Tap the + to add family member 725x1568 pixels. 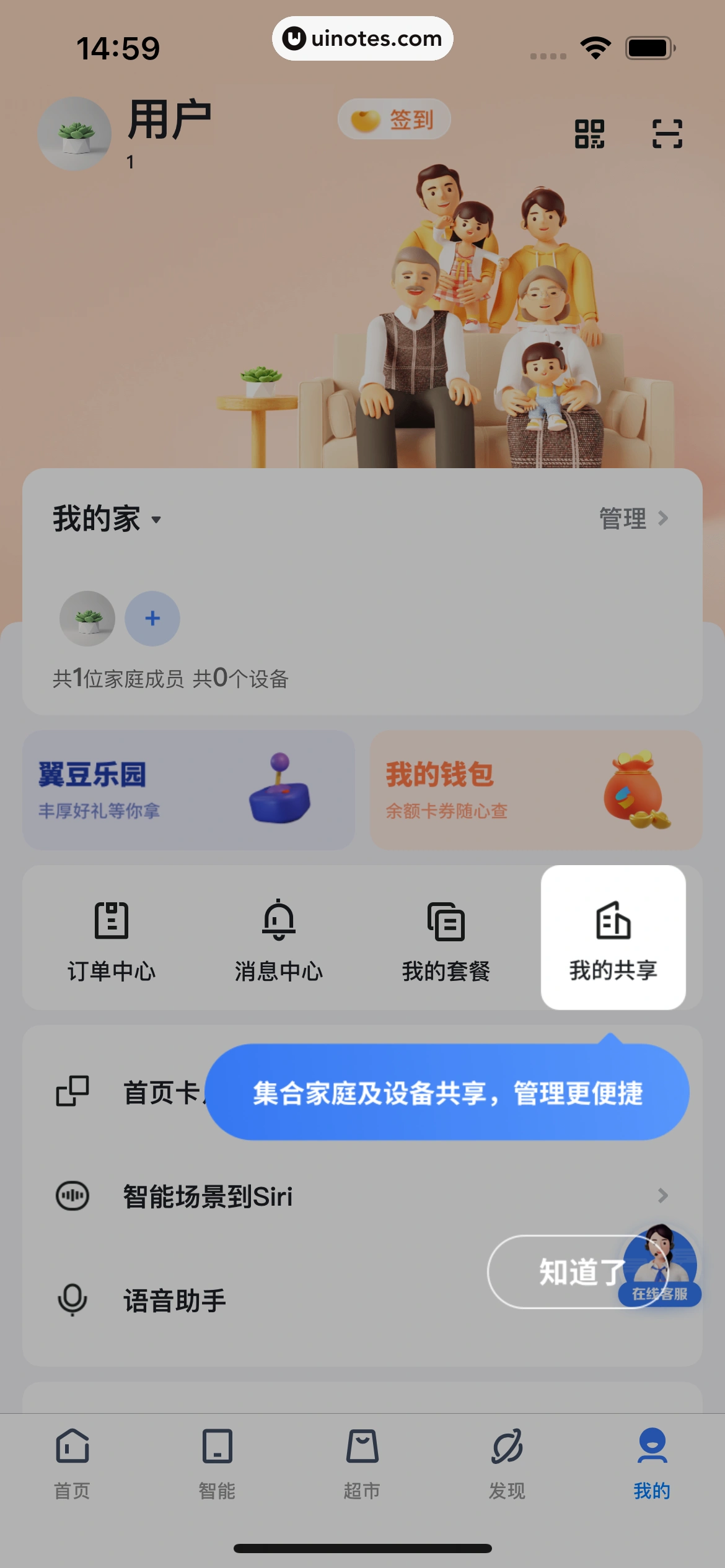pos(152,618)
